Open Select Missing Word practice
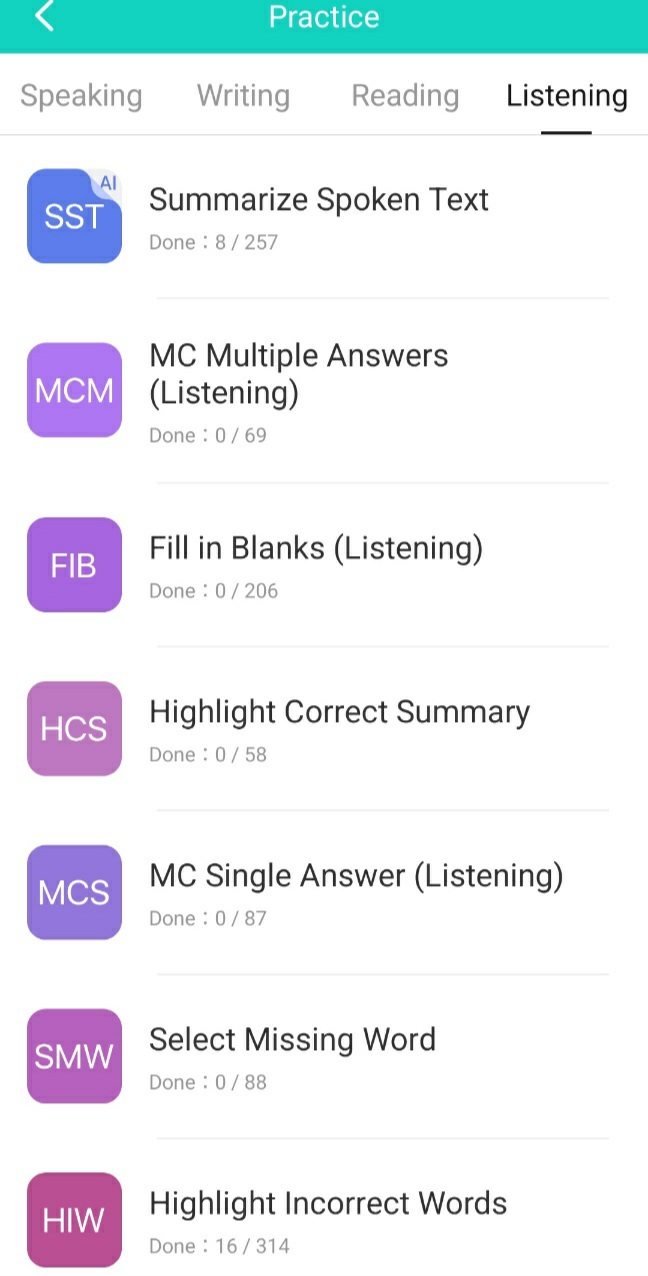This screenshot has width=648, height=1276. click(324, 1057)
